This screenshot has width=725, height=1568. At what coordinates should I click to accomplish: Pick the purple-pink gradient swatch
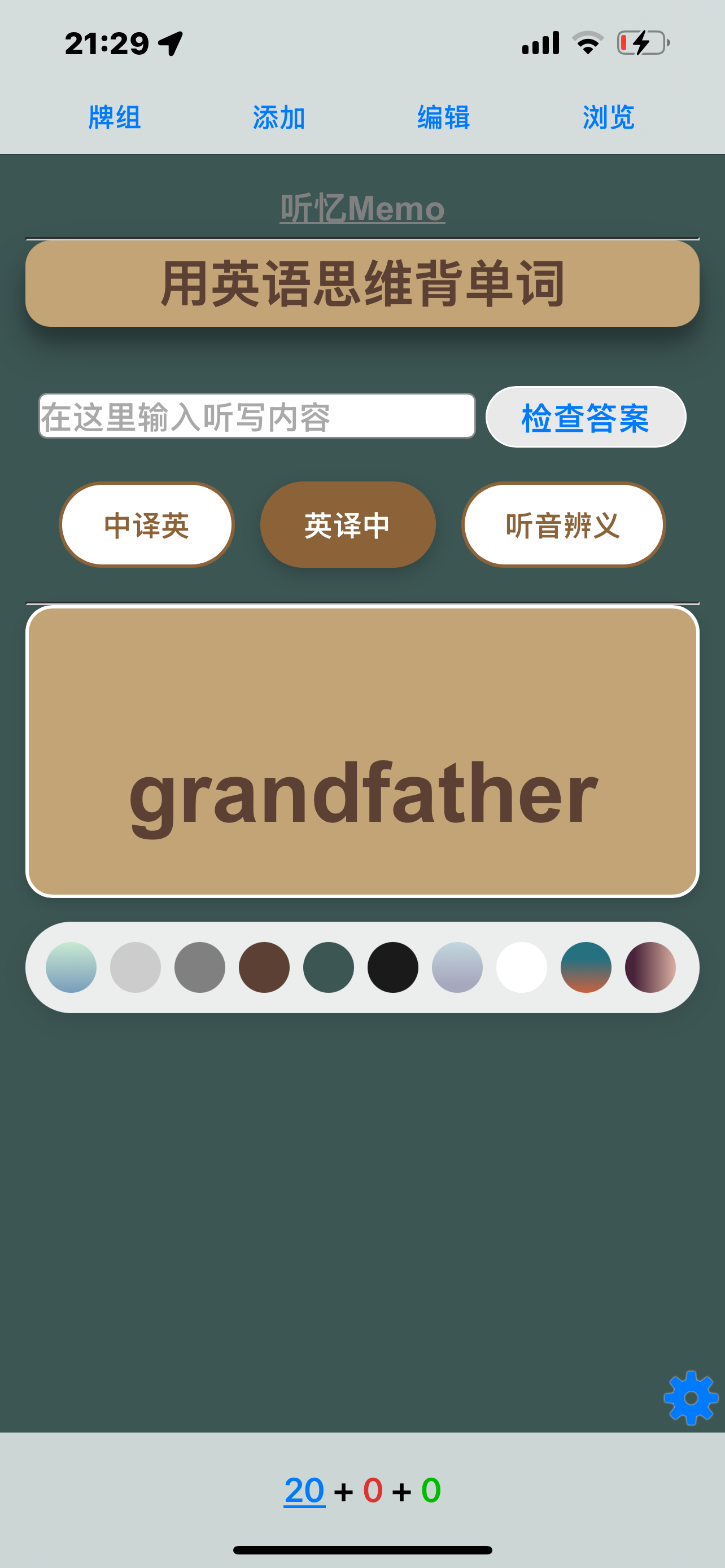pos(650,967)
